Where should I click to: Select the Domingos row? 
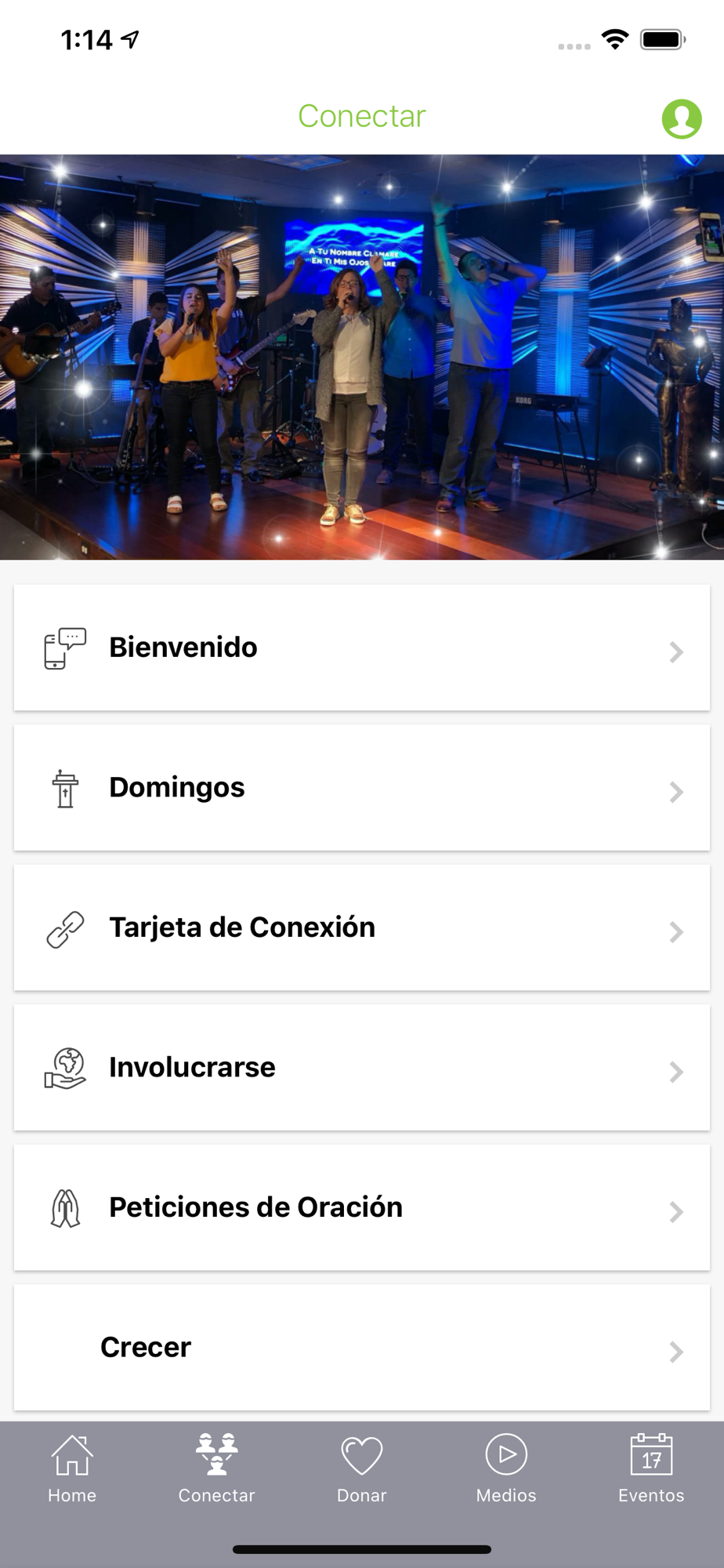[361, 787]
